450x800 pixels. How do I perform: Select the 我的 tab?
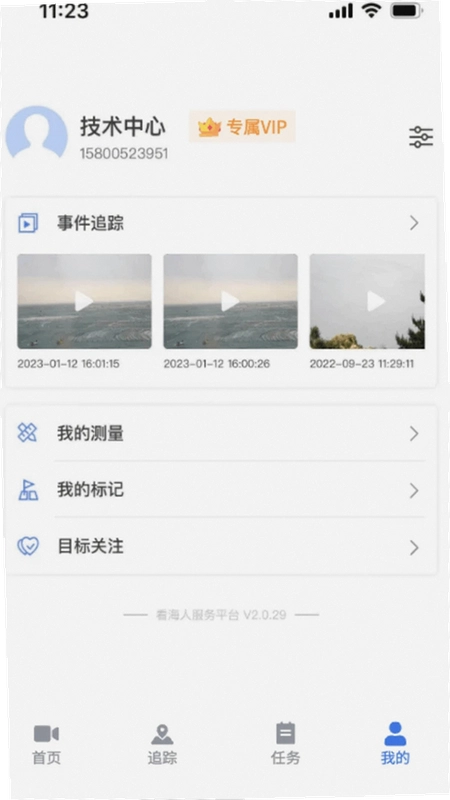pos(395,744)
